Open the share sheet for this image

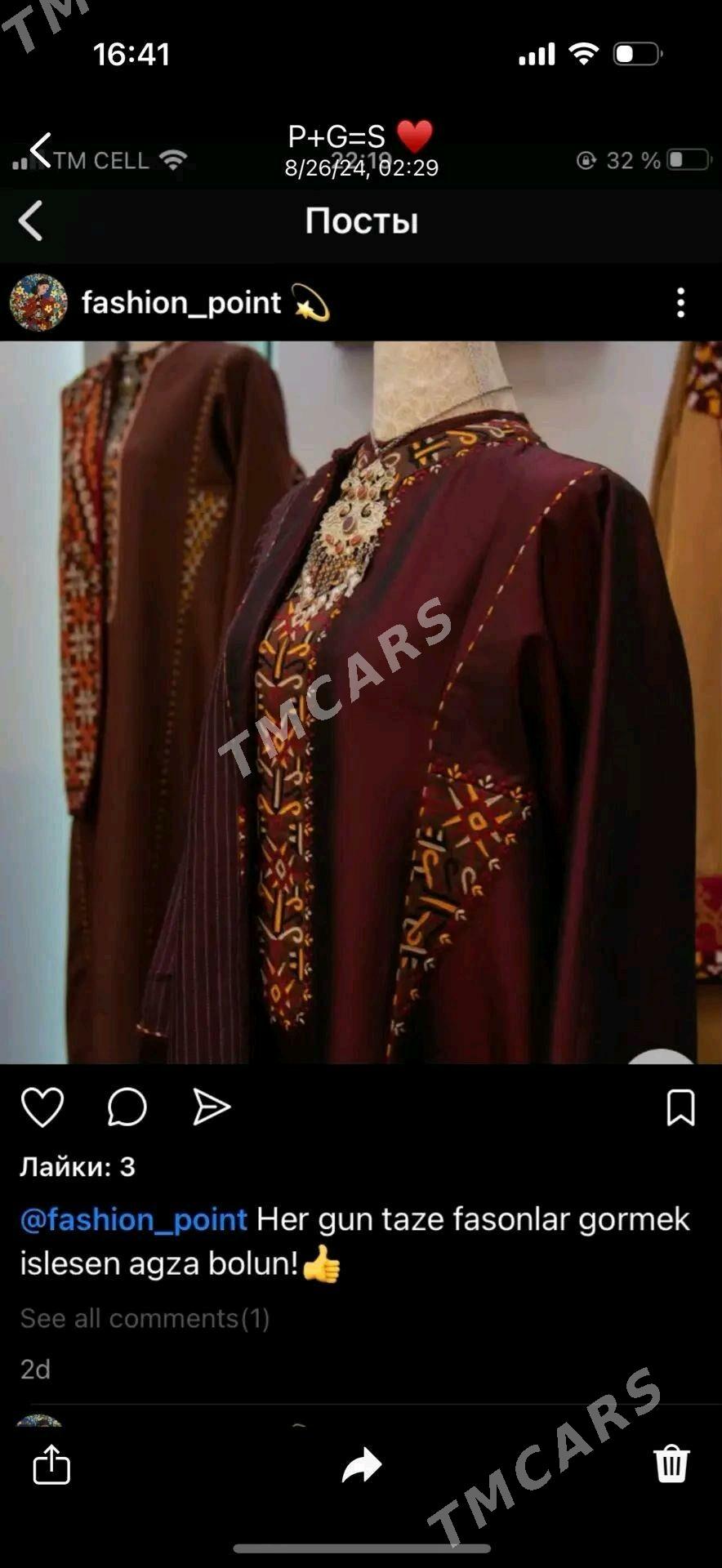click(51, 1464)
